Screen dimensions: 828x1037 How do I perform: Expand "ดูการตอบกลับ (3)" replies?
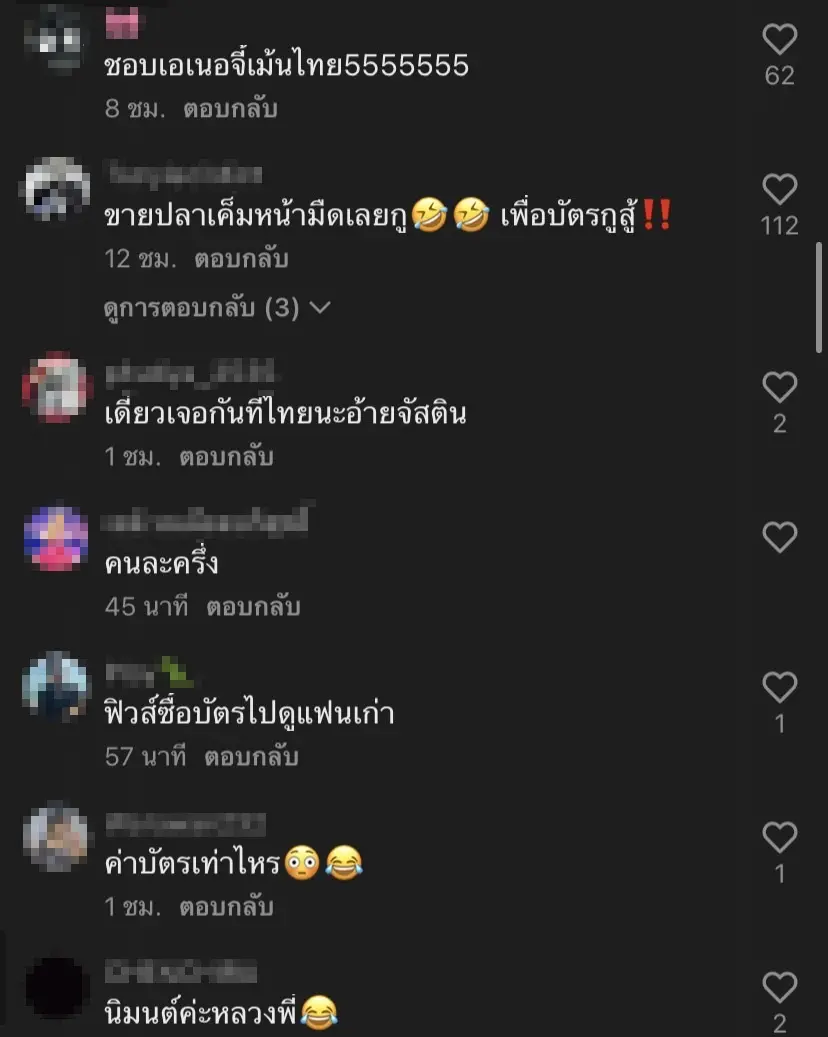coord(217,308)
